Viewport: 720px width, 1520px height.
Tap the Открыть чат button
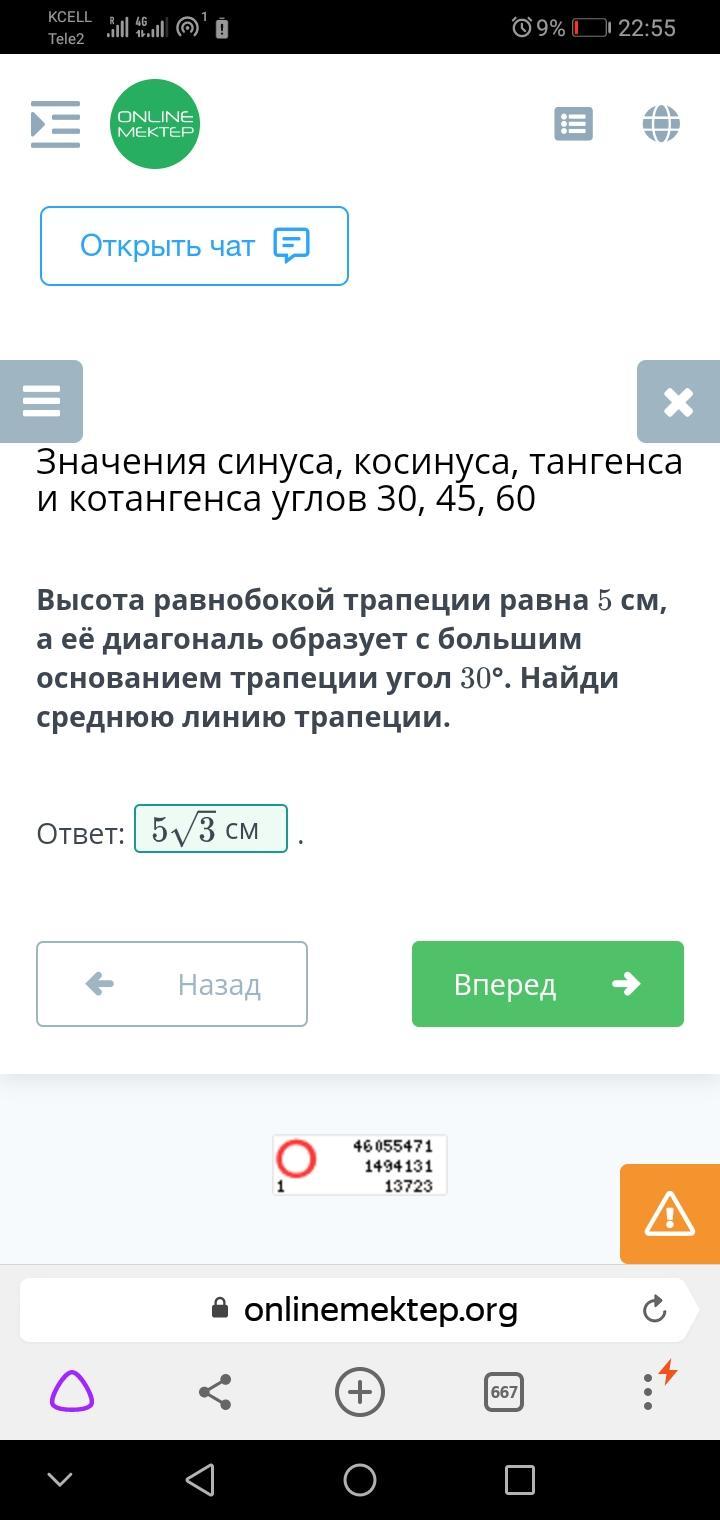pos(194,246)
